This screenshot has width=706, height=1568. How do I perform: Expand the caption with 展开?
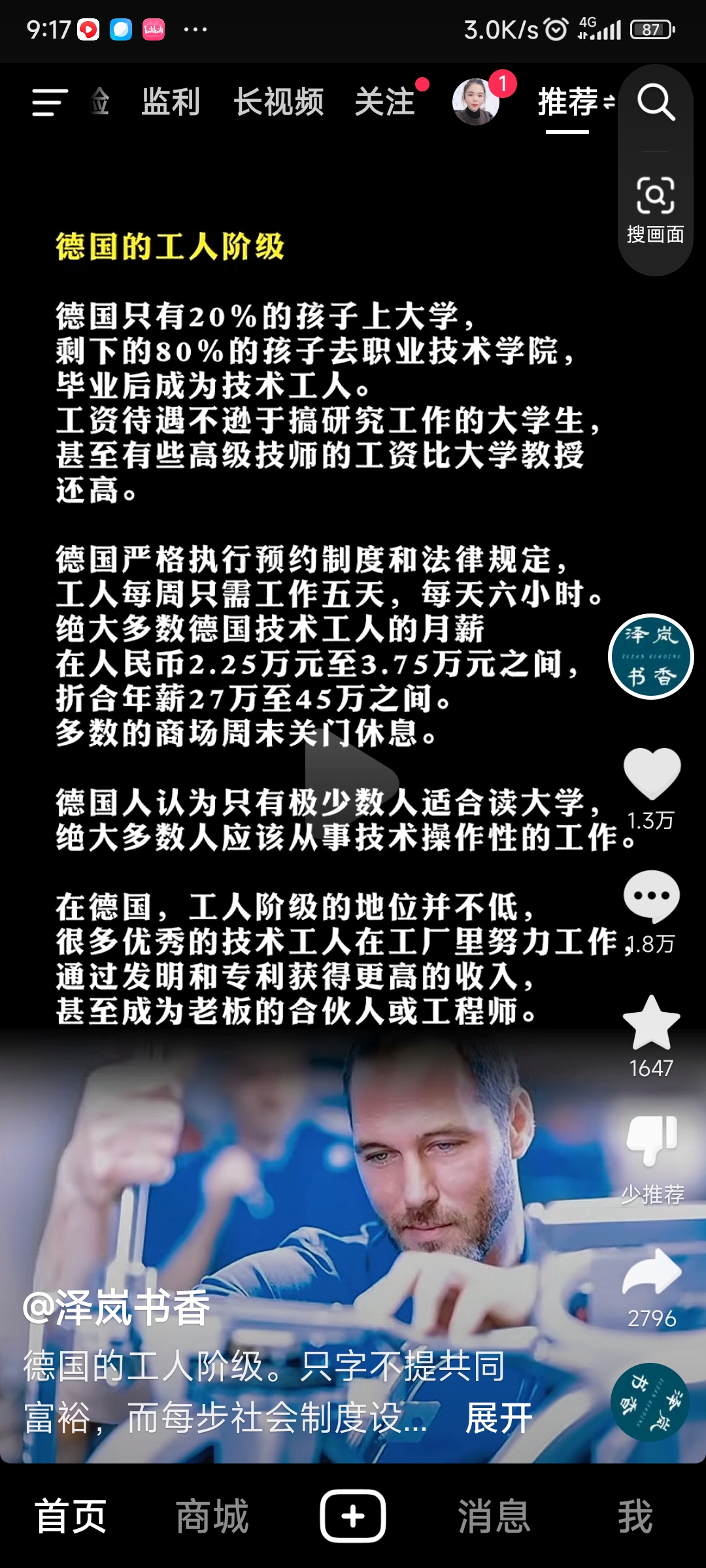tap(499, 1418)
